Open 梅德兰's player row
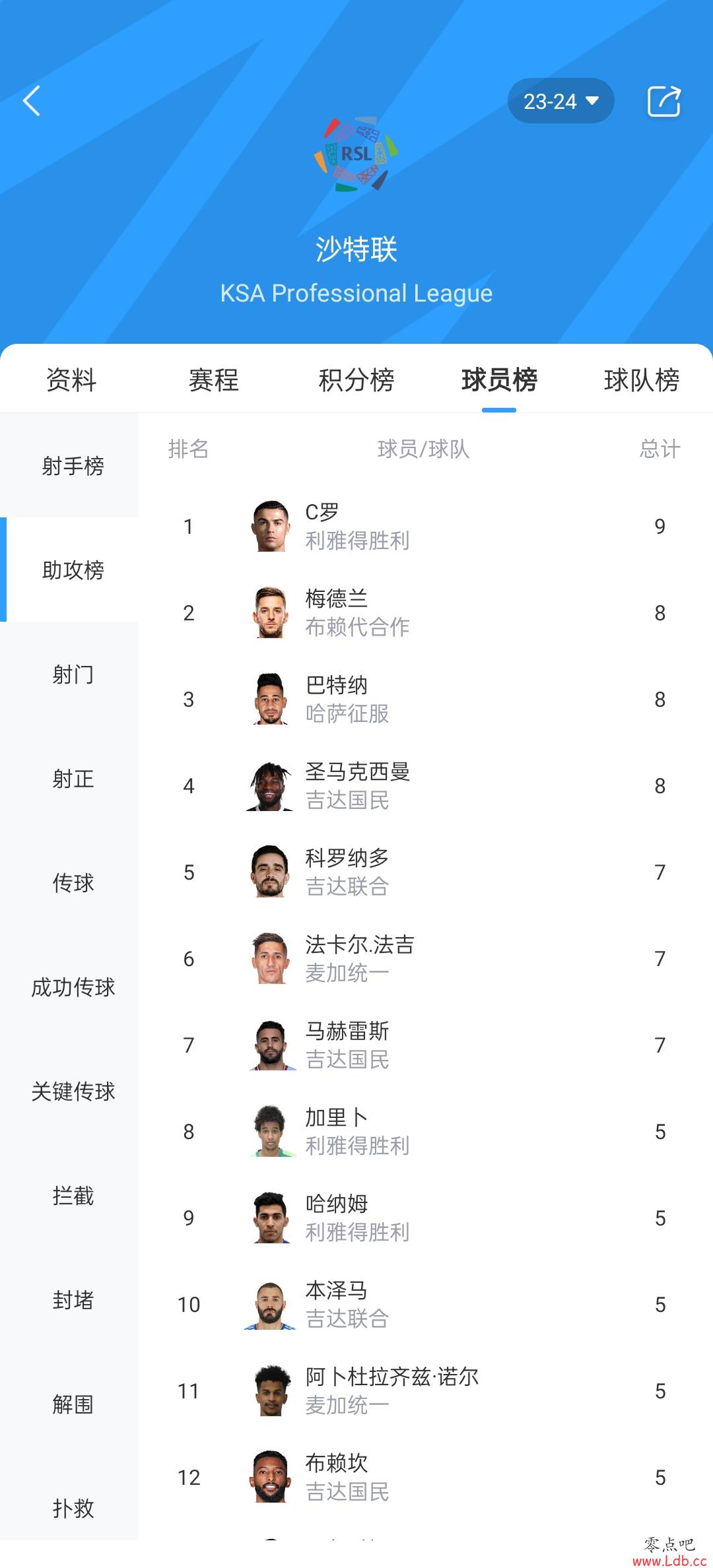This screenshot has width=713, height=1568. (426, 612)
